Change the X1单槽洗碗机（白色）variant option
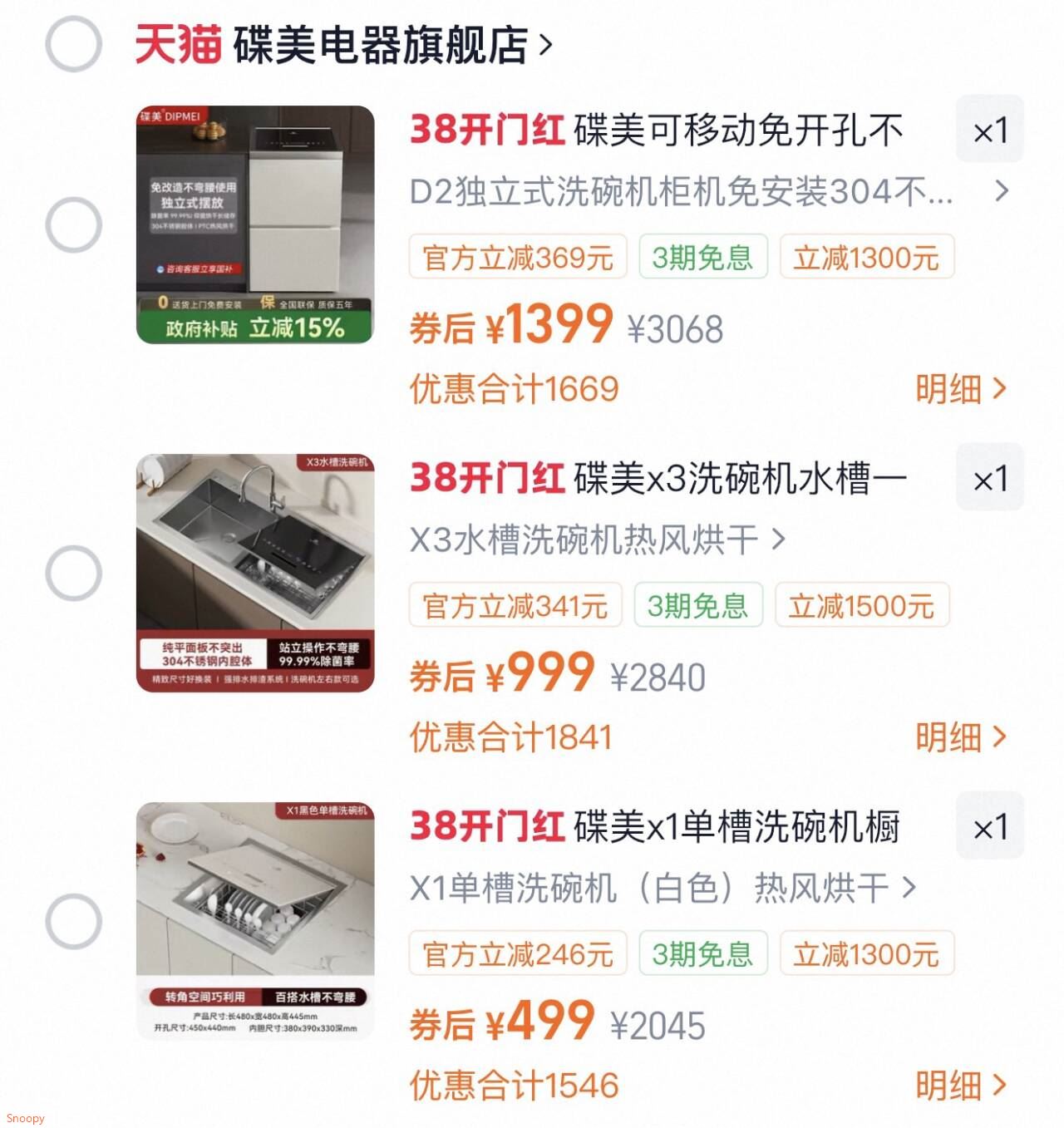The image size is (1064, 1128). click(x=662, y=889)
